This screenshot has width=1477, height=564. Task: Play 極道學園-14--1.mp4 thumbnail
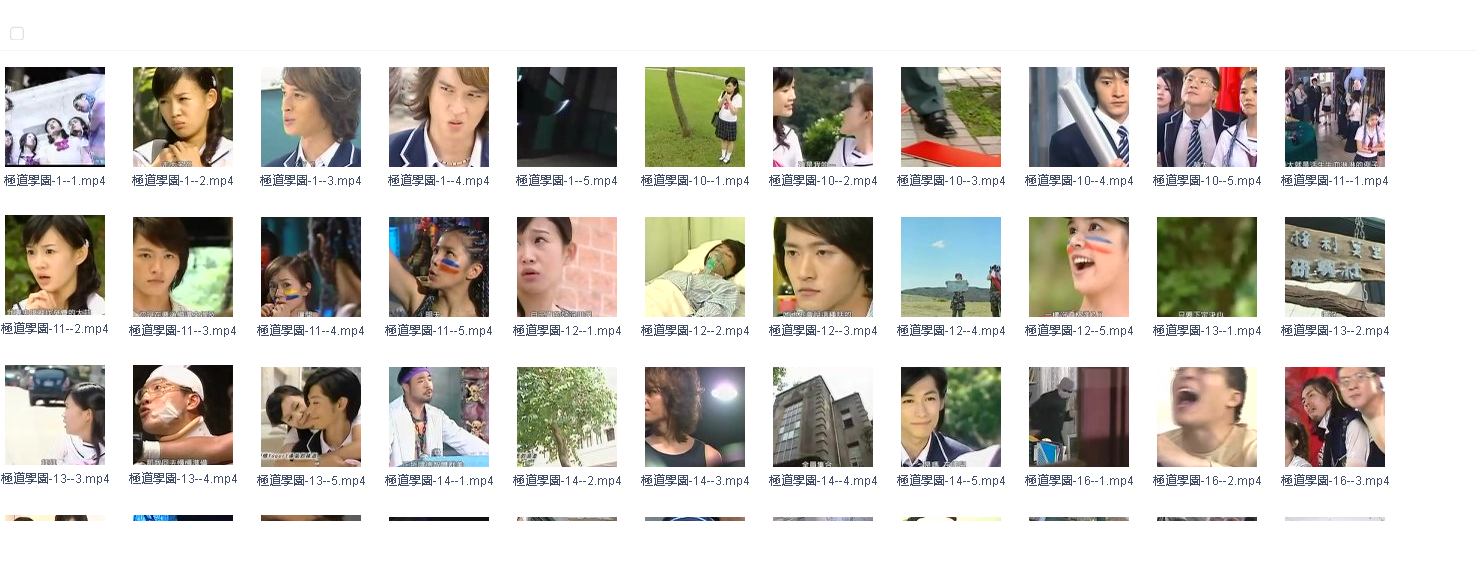(x=439, y=416)
